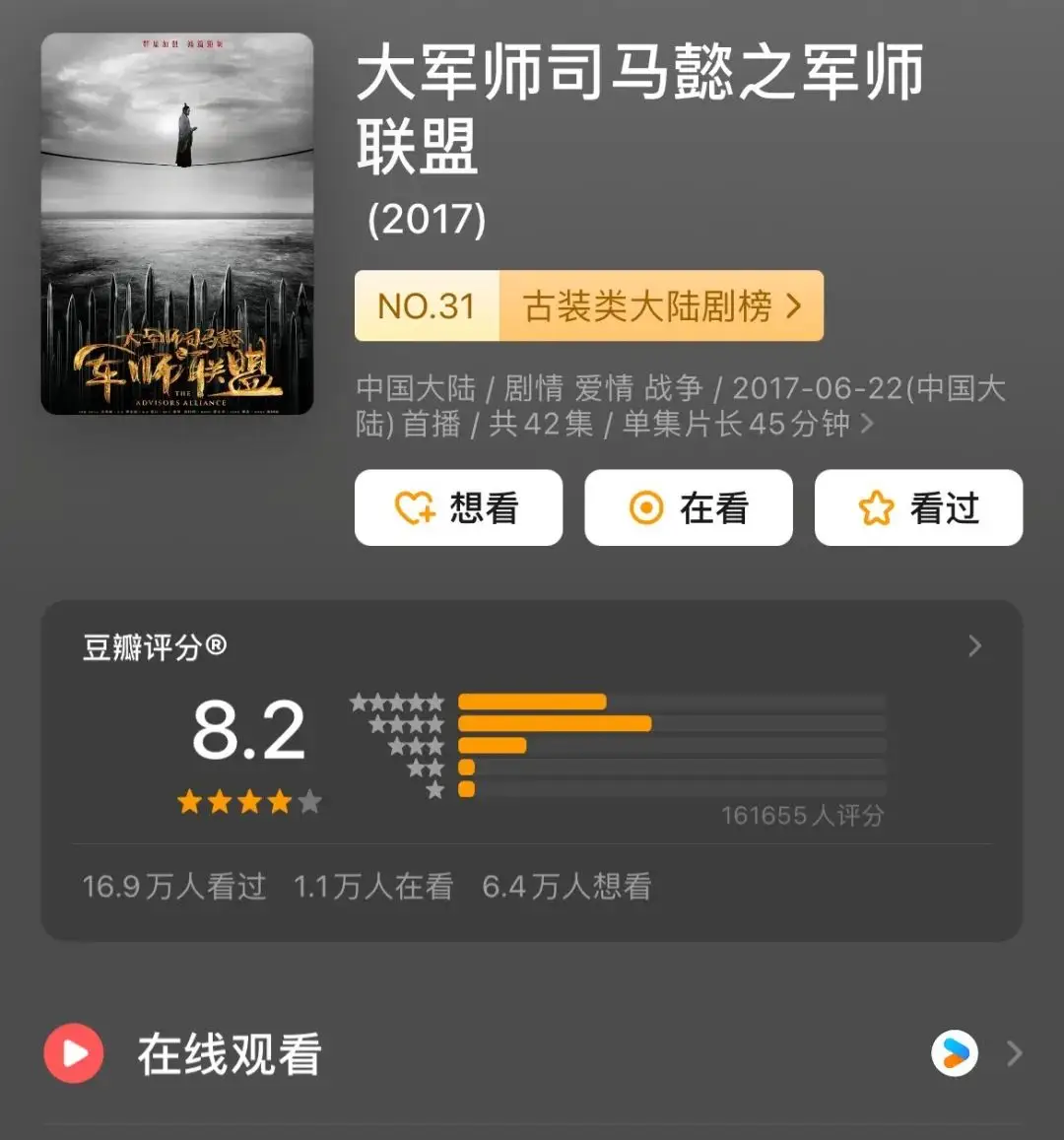Tap the heart icon on 想看 button
Image resolution: width=1064 pixels, height=1140 pixels.
413,507
